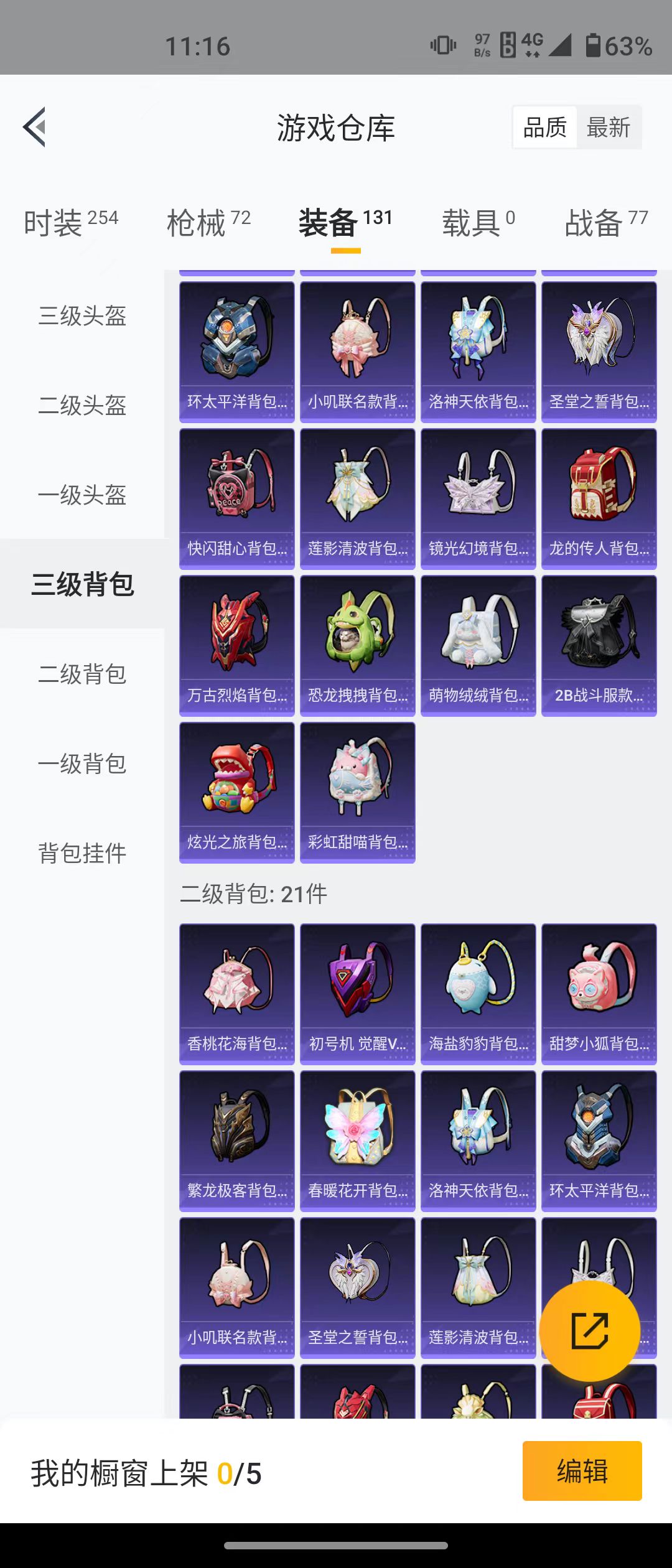Select 三级头盔 in the sidebar
This screenshot has height=1568, width=672.
82,316
